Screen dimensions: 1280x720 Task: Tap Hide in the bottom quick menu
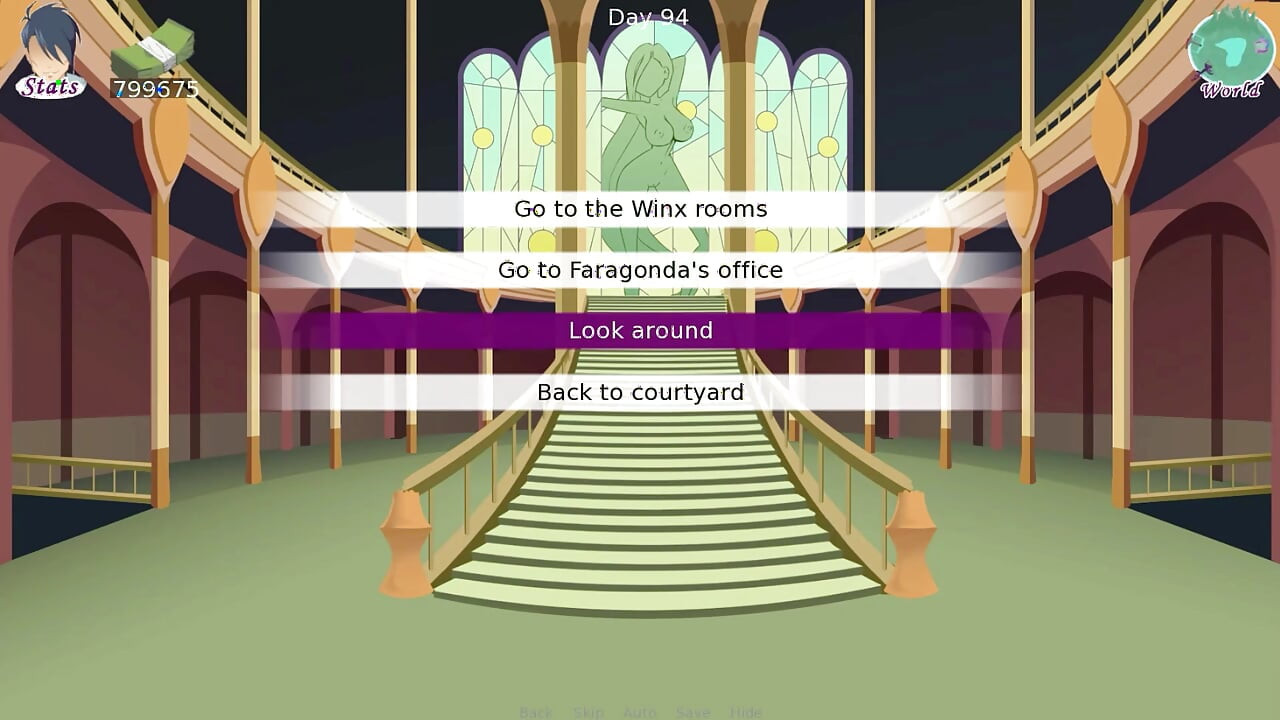746,712
